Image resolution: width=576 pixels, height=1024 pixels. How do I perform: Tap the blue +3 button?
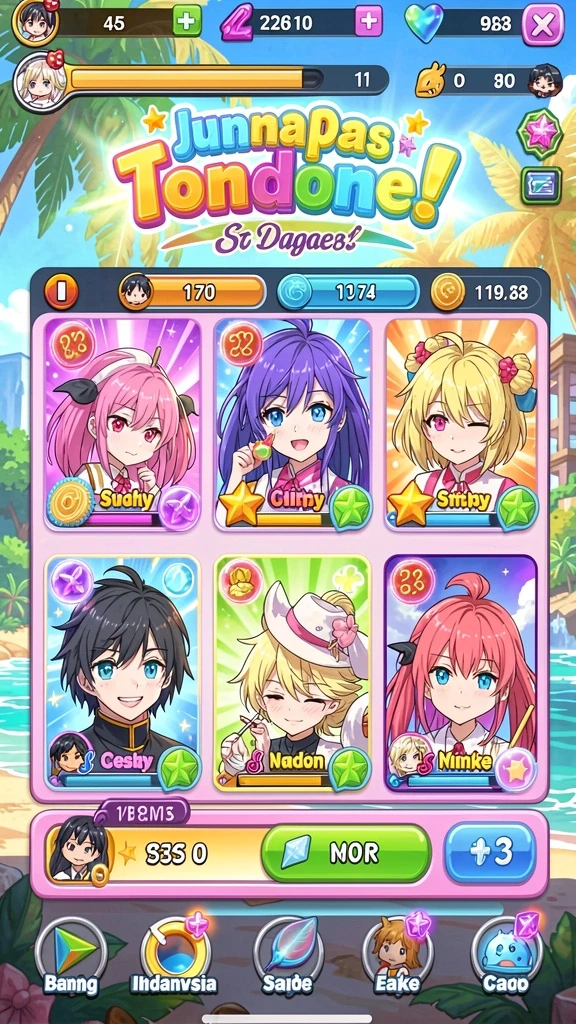point(490,852)
